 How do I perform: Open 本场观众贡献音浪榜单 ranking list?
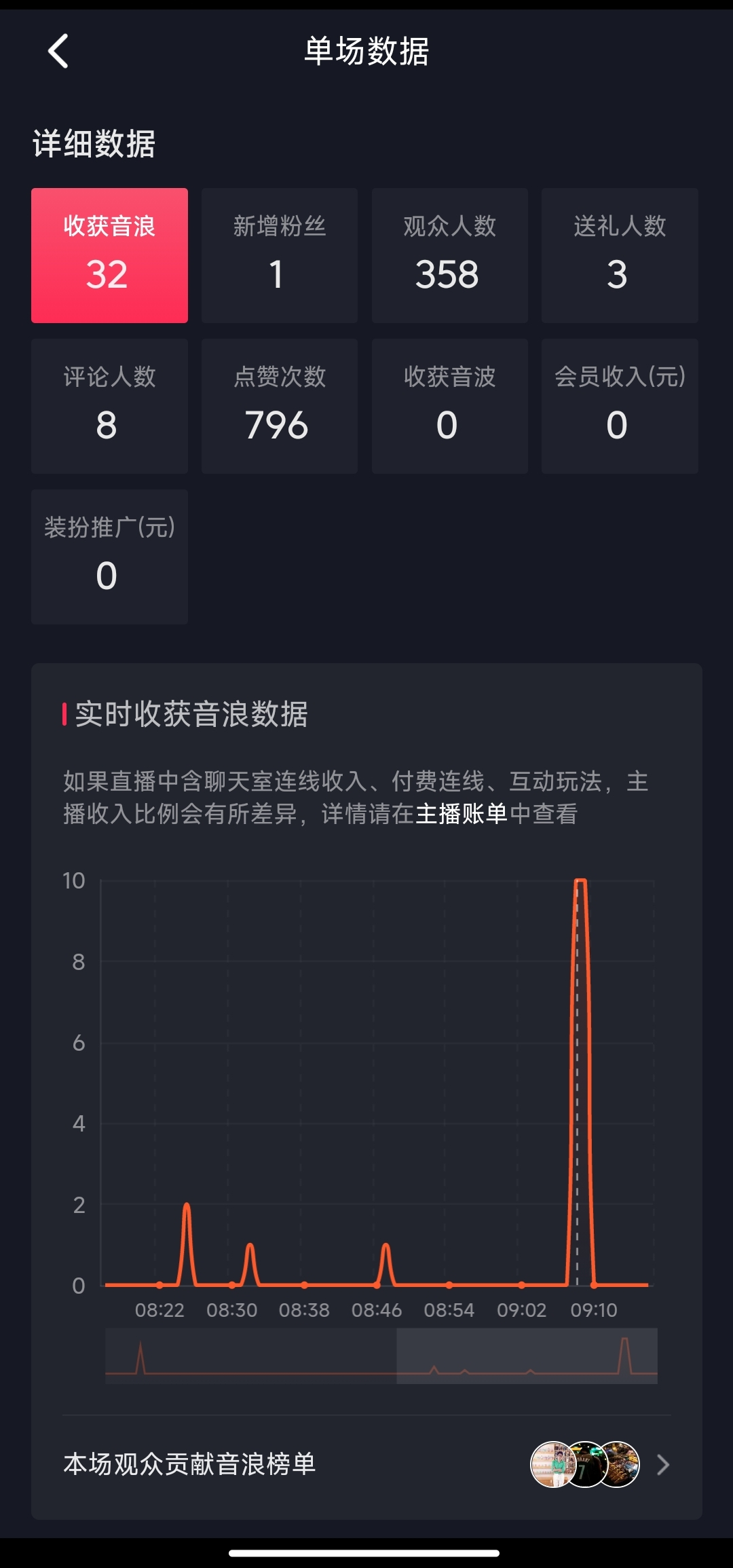coord(366,1464)
